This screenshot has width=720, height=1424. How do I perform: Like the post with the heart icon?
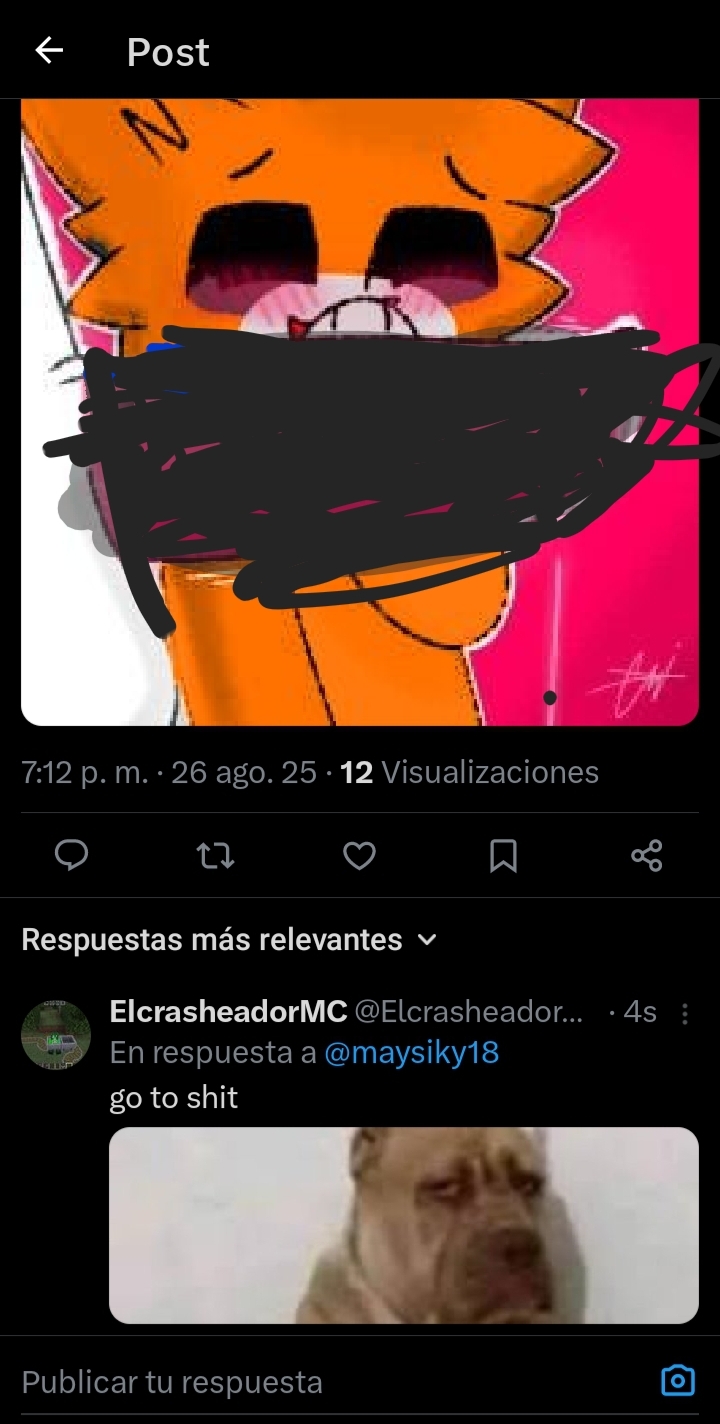tap(359, 855)
